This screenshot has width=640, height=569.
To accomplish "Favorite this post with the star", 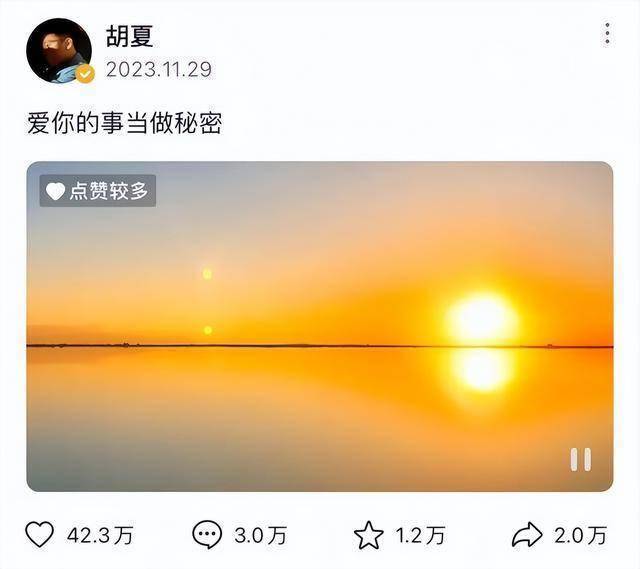I will [x=369, y=535].
